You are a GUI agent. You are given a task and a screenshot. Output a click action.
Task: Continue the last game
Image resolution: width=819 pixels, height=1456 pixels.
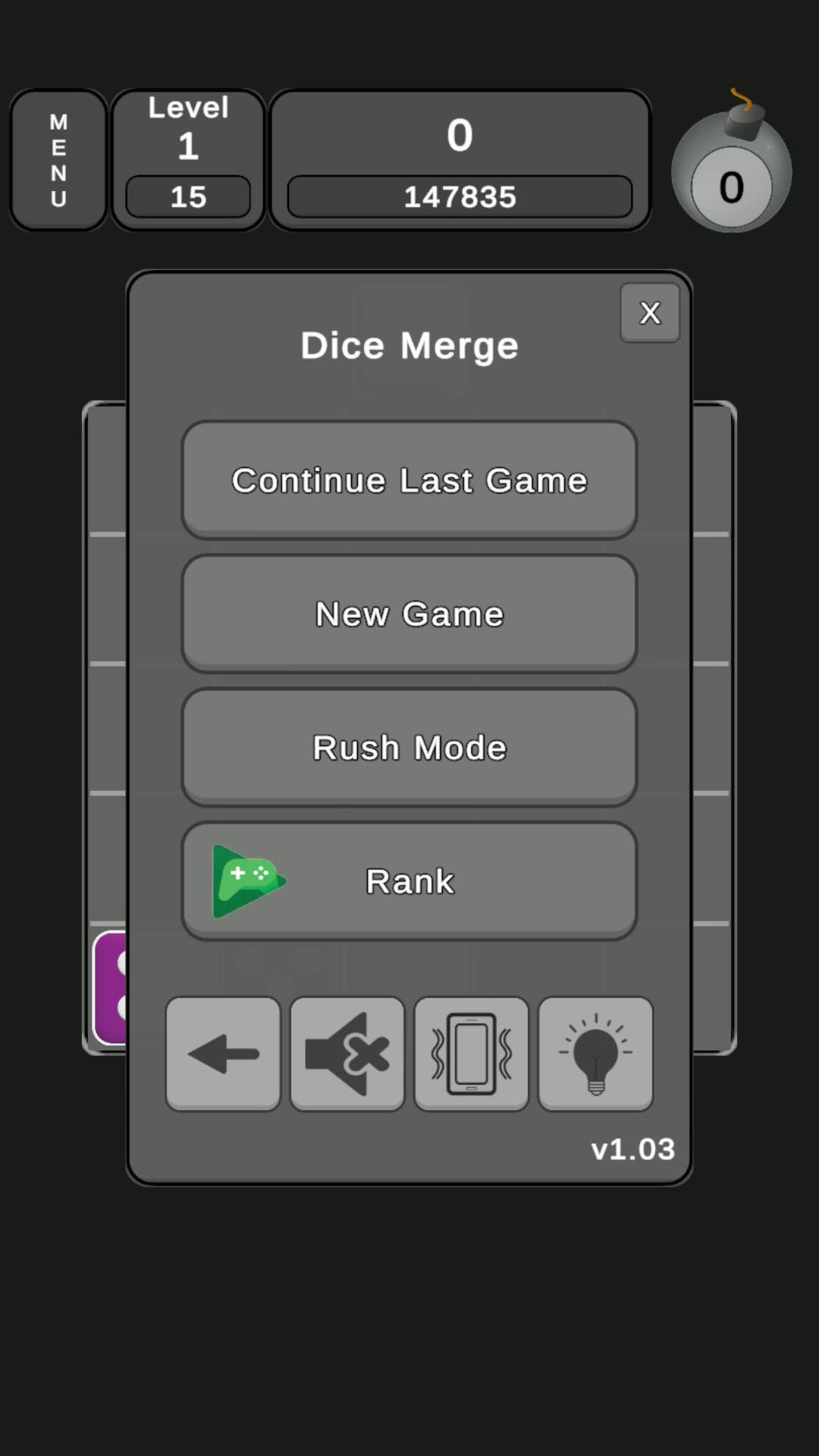tap(409, 480)
